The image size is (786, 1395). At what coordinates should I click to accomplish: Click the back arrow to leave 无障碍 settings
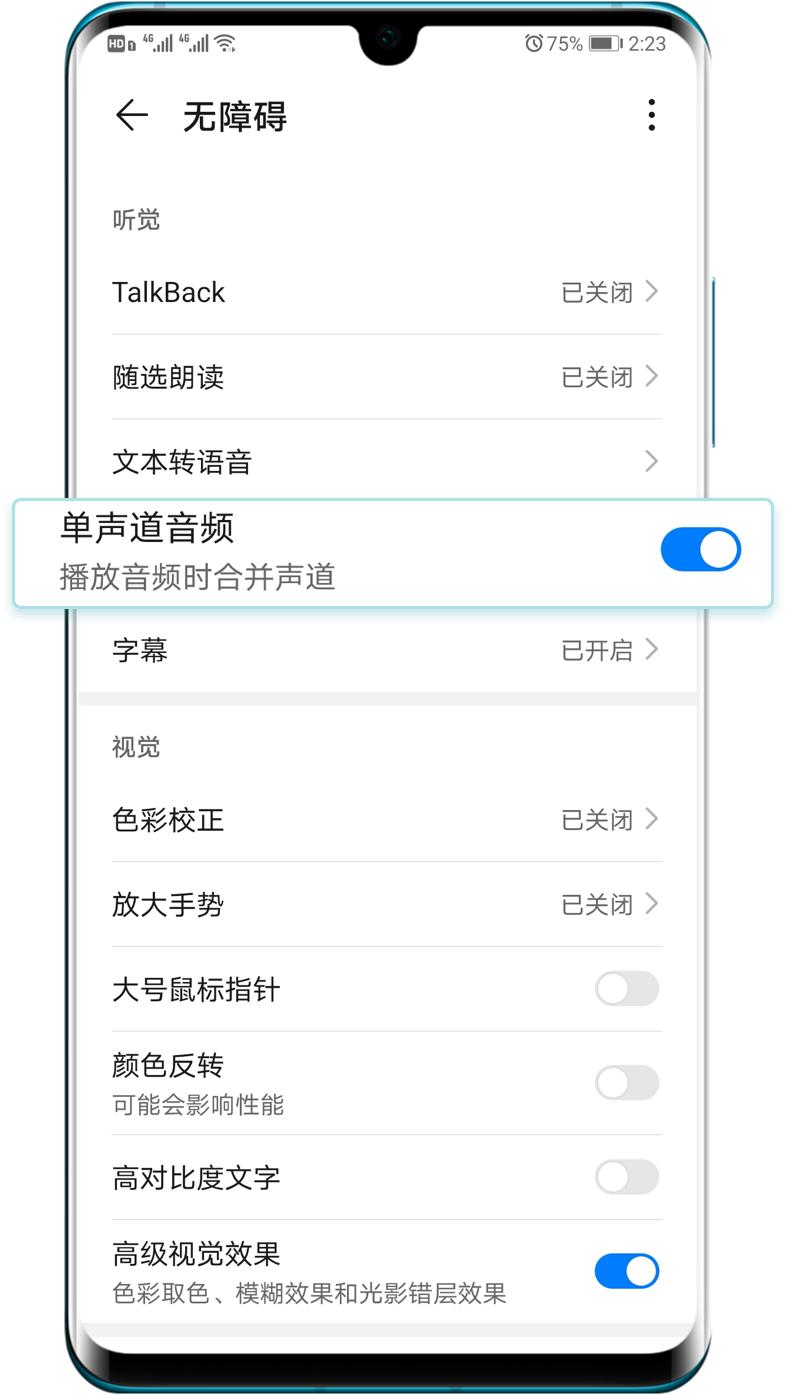click(x=131, y=115)
